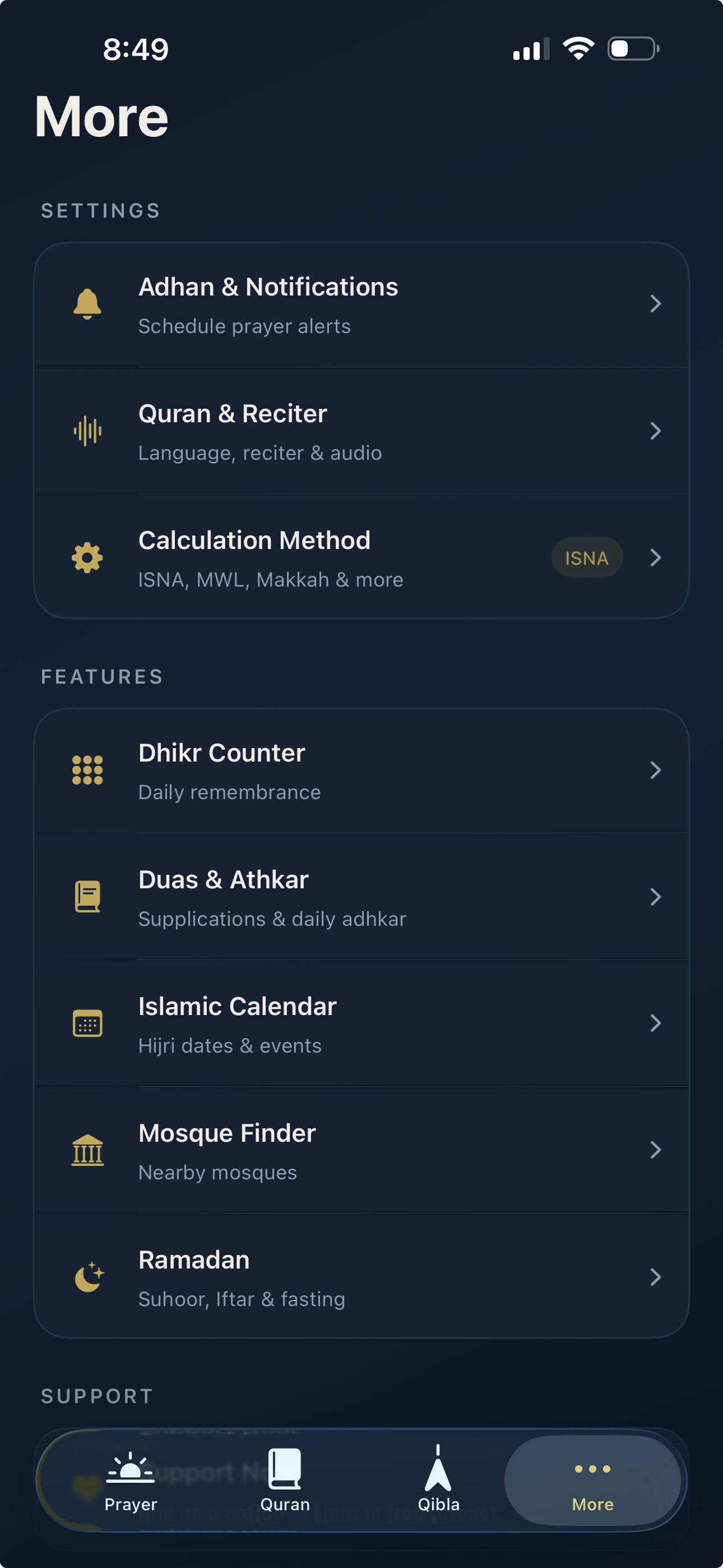
Task: Tap the Duas & Athkar book icon
Action: [x=87, y=897]
